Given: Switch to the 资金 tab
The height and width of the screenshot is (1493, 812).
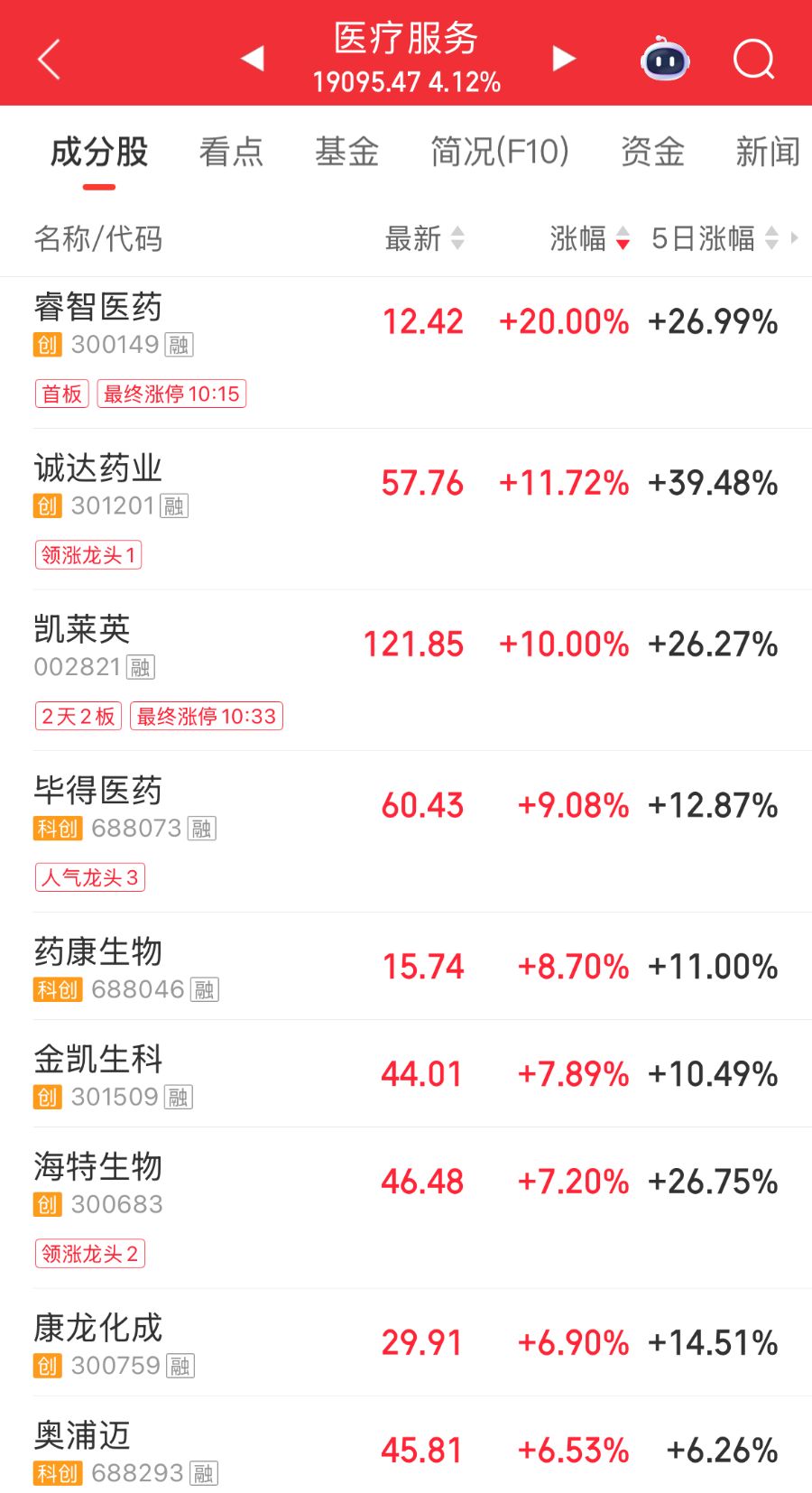Looking at the screenshot, I should point(652,152).
